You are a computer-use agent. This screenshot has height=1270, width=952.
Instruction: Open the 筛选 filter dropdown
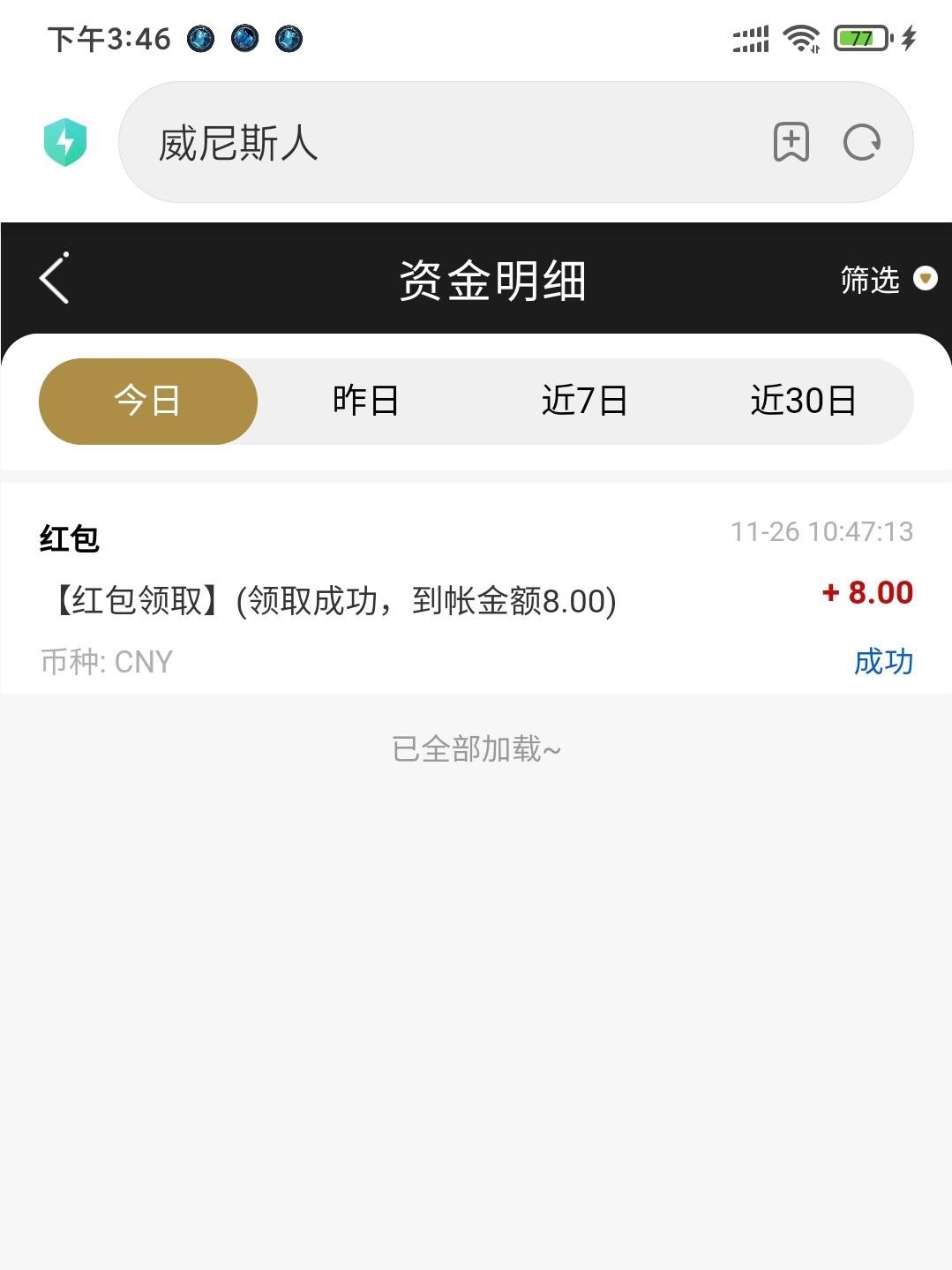pos(887,279)
